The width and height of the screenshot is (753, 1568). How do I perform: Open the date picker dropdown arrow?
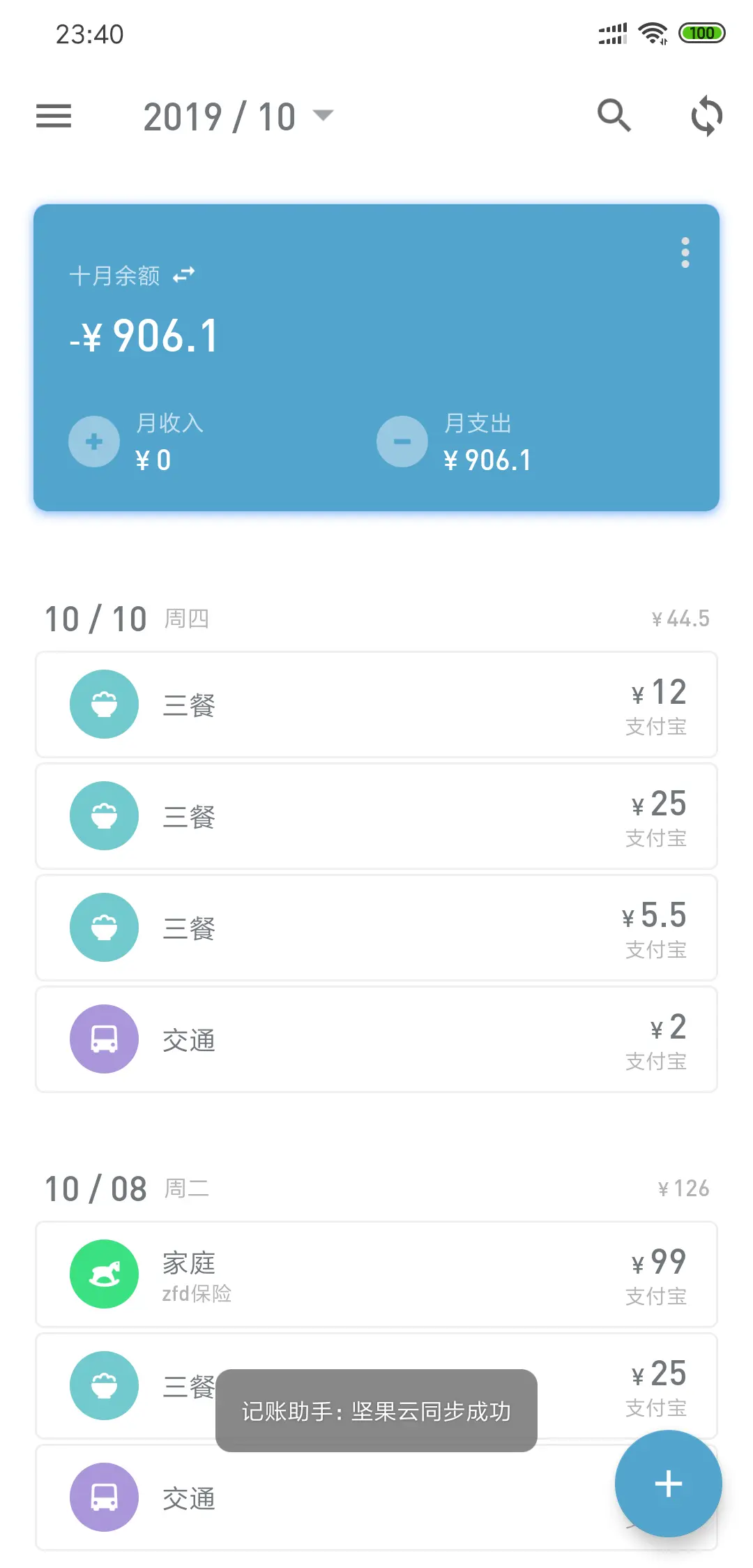[323, 116]
